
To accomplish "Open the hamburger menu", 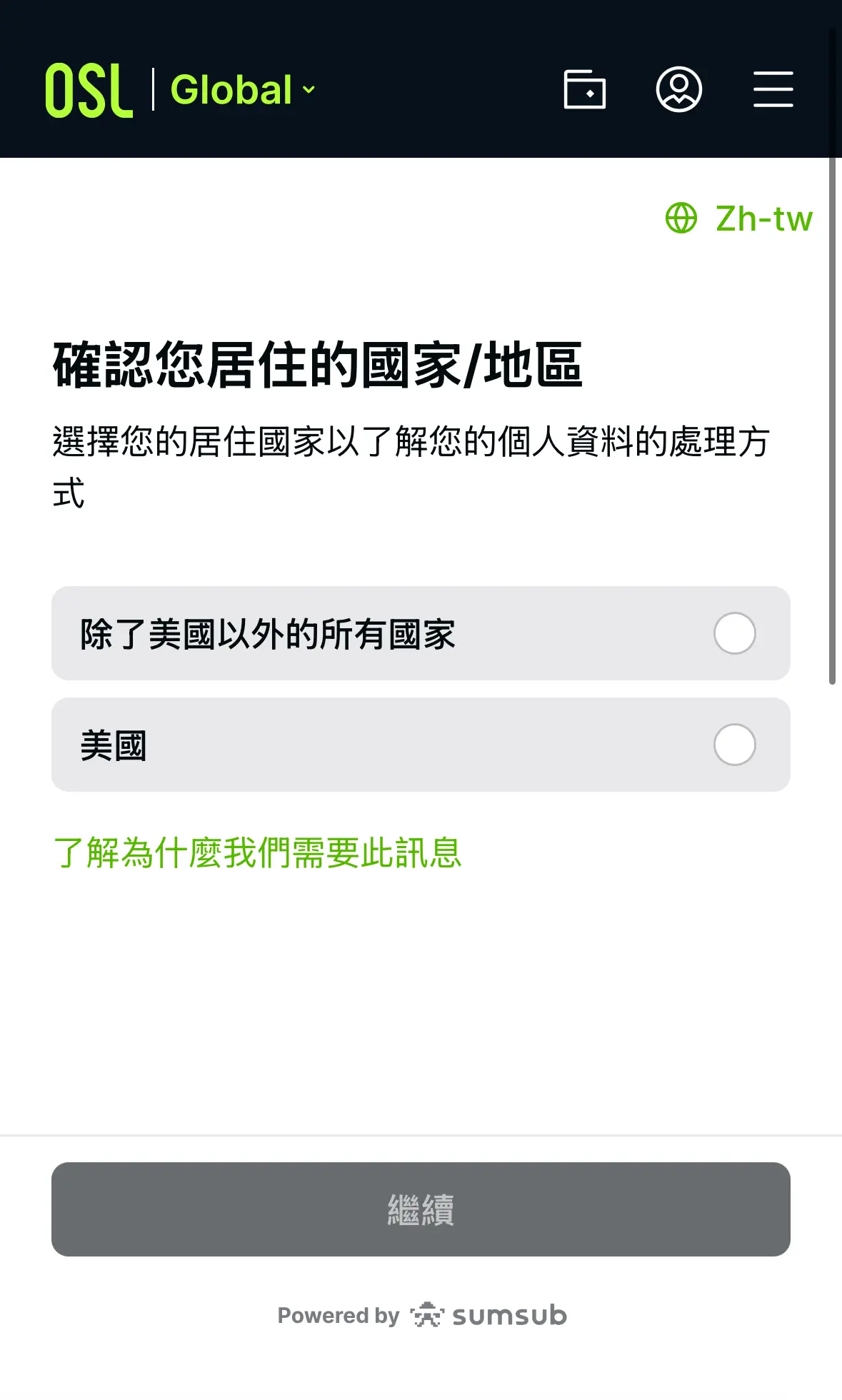I will tap(773, 90).
